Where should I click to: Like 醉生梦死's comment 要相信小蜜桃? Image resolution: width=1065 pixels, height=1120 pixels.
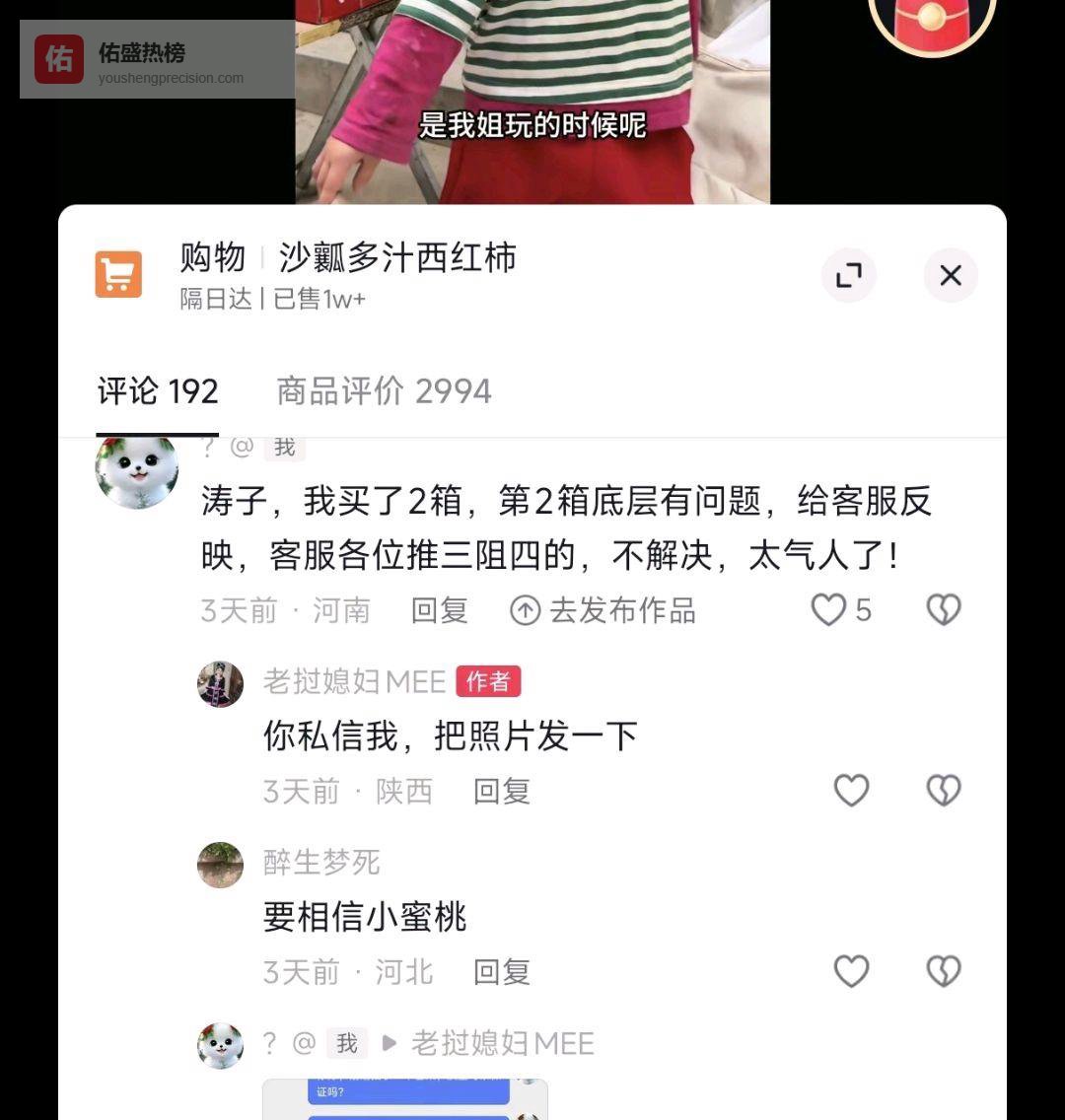point(851,972)
